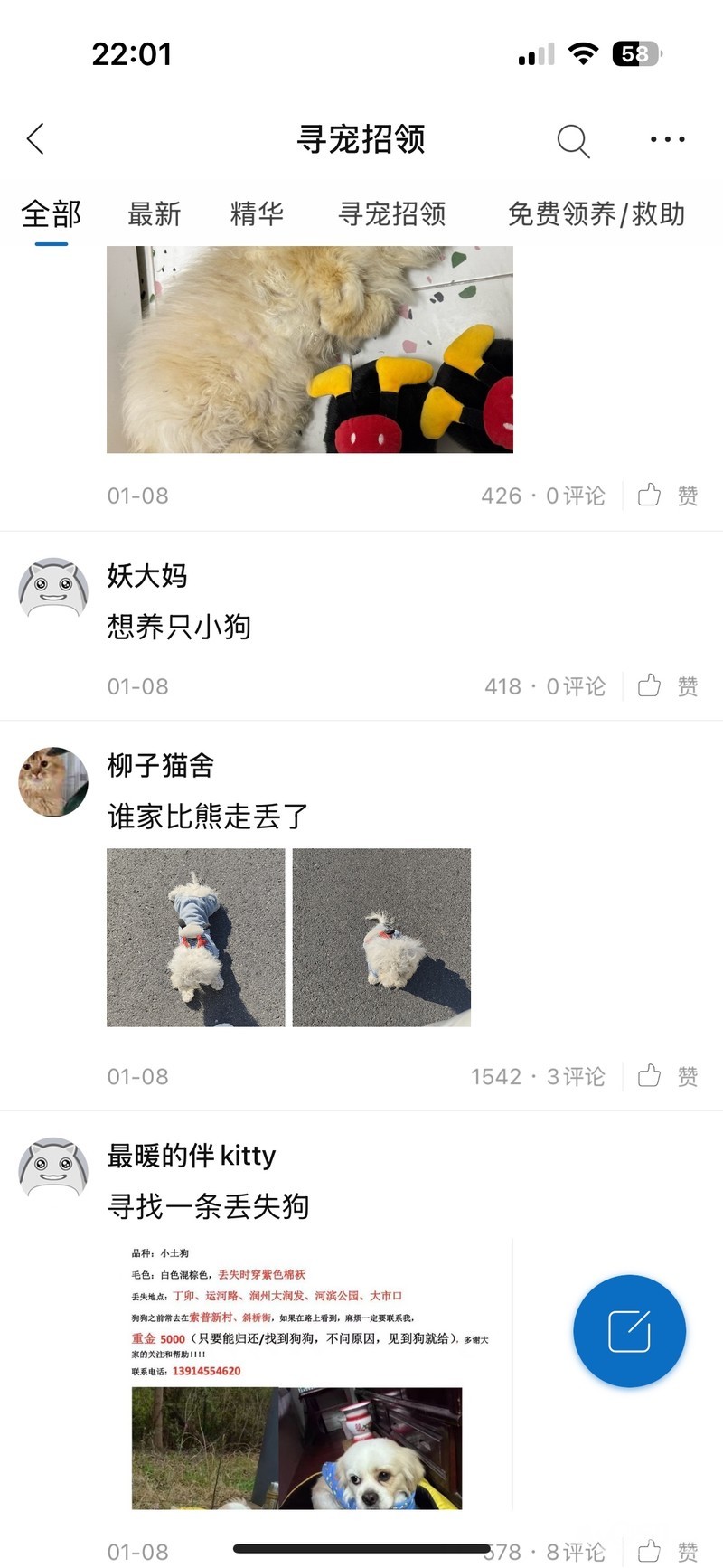This screenshot has width=723, height=1568.
Task: Open the fluffy dog photo with toy
Action: point(309,349)
